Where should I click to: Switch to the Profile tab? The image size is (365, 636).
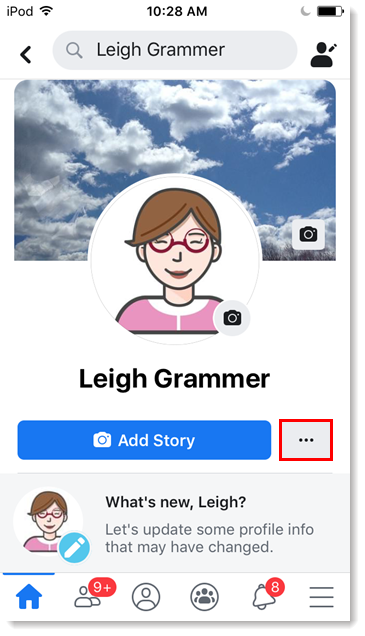tap(146, 597)
